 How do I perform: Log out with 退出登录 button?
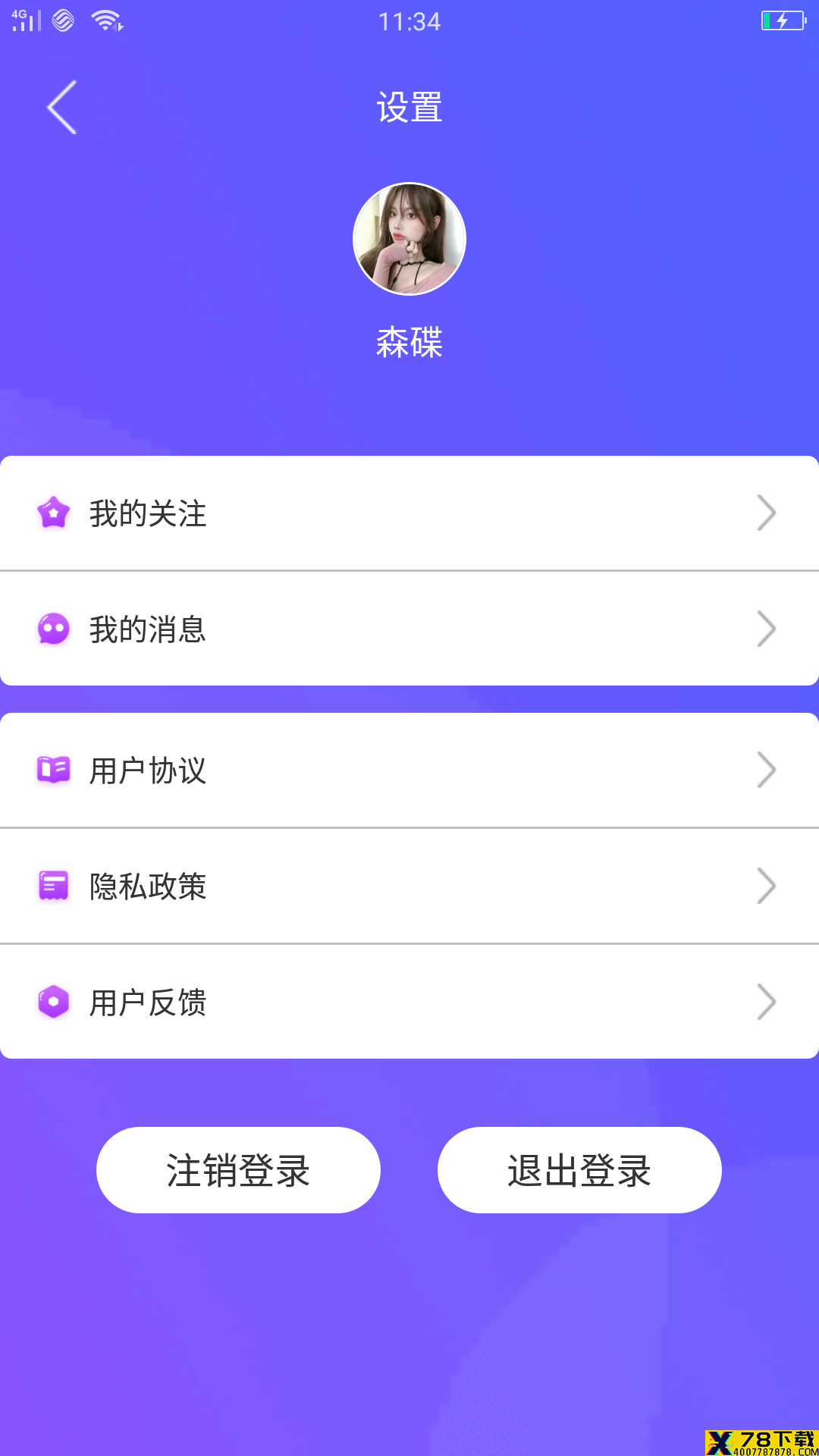tap(579, 1170)
